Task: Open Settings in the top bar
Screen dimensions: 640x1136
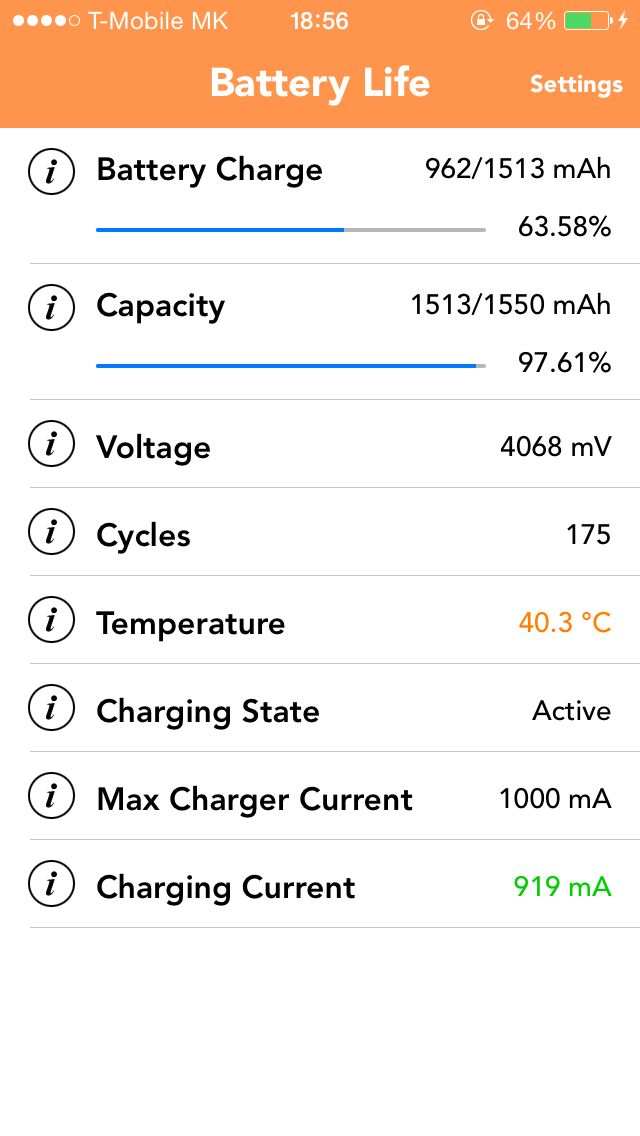Action: point(575,84)
